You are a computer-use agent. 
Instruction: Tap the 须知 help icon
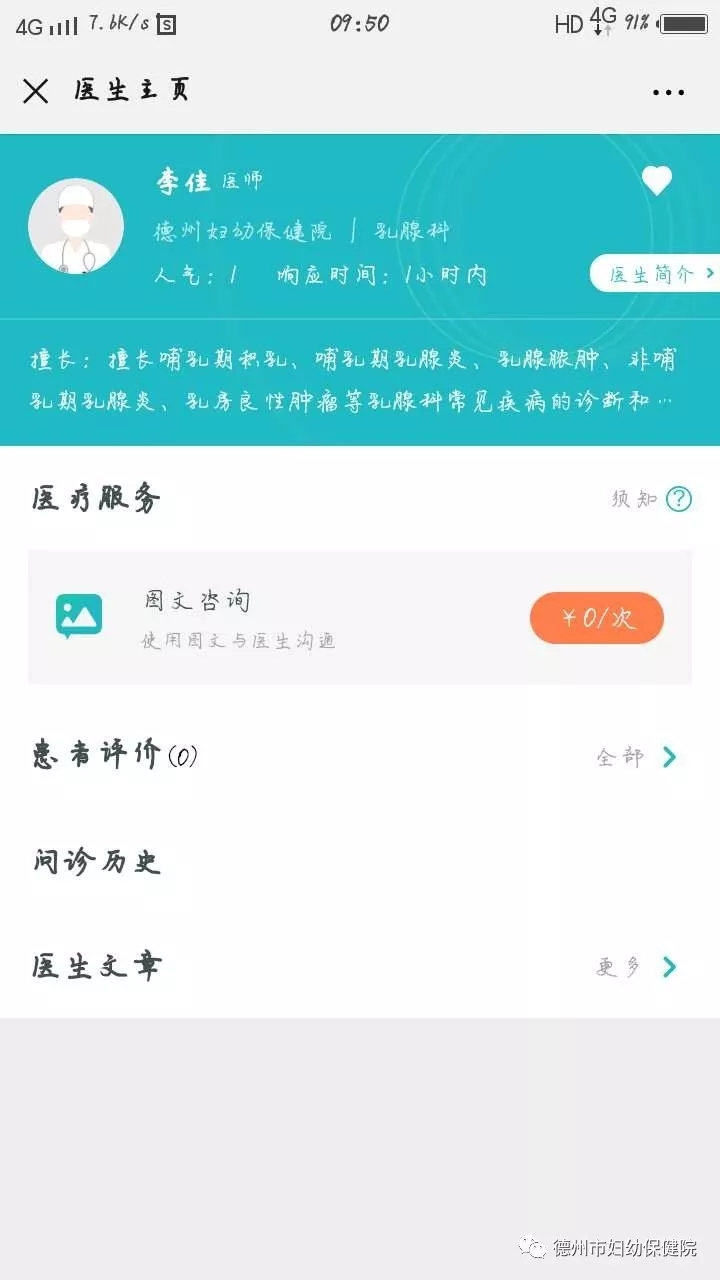pyautogui.click(x=679, y=498)
